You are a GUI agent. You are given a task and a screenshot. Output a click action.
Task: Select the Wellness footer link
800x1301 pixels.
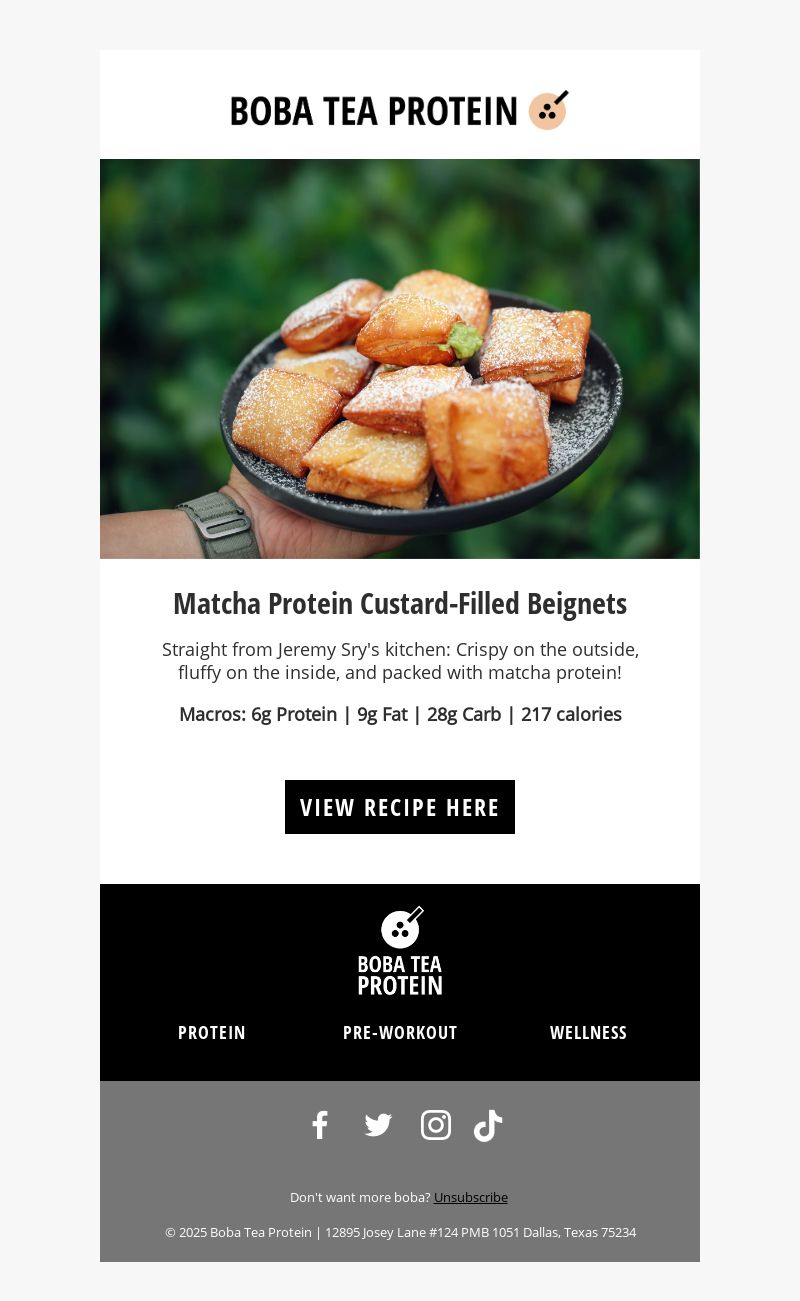588,1033
